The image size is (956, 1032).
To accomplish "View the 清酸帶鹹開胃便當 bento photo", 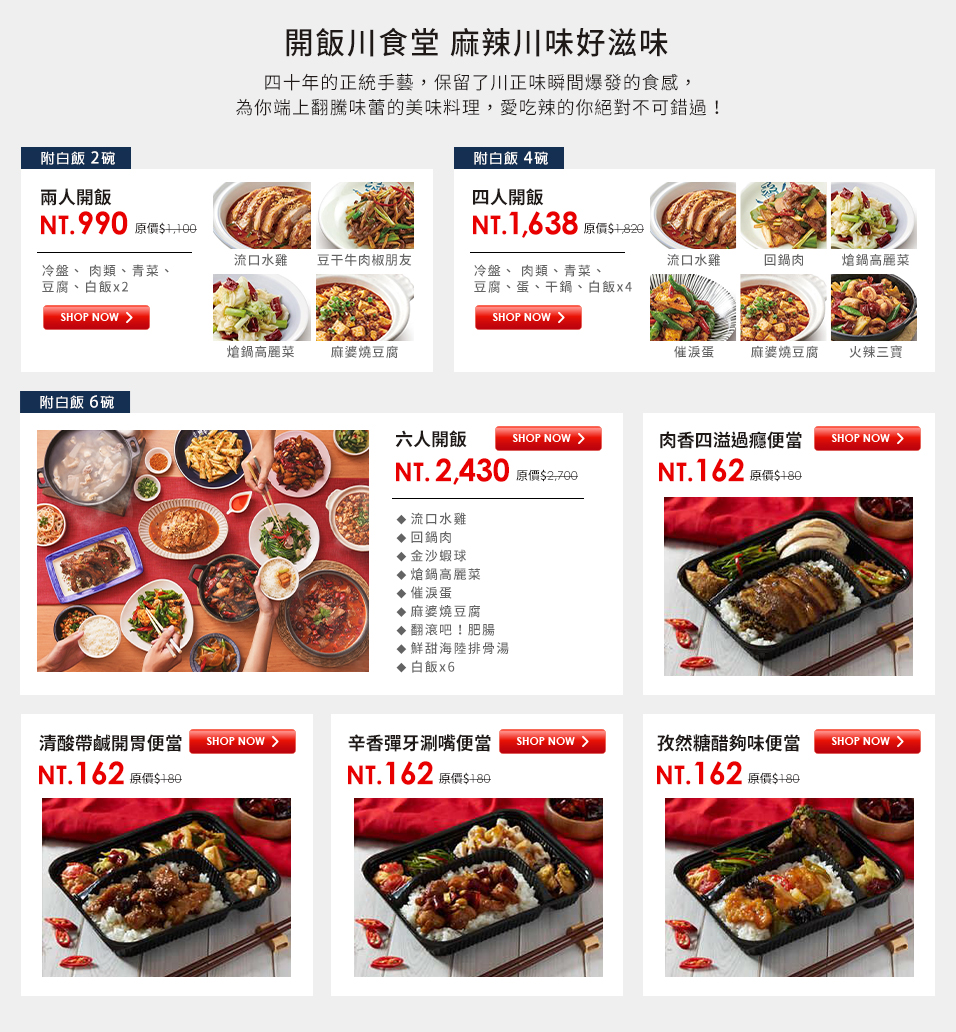I will click(x=166, y=887).
